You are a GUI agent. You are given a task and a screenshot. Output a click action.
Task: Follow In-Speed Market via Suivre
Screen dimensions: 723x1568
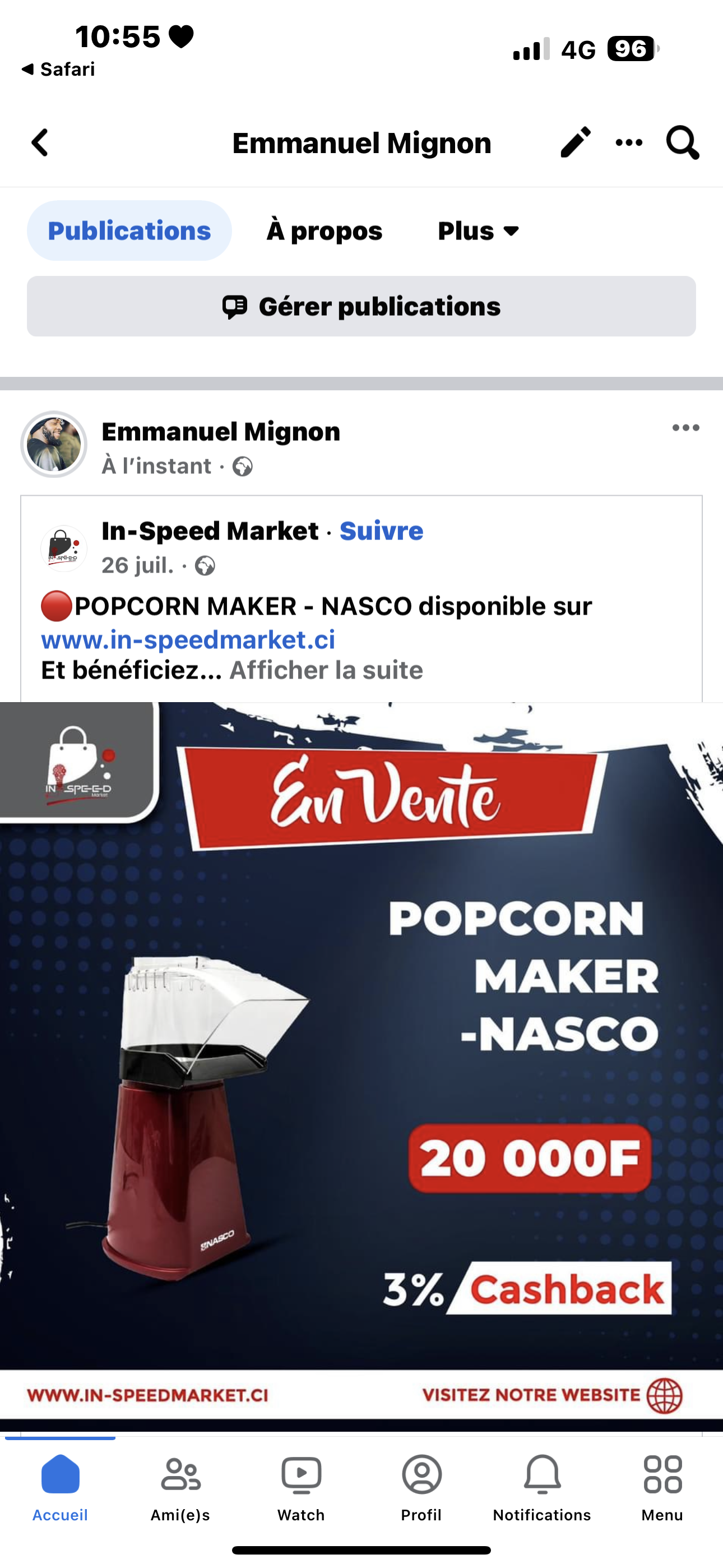click(381, 531)
